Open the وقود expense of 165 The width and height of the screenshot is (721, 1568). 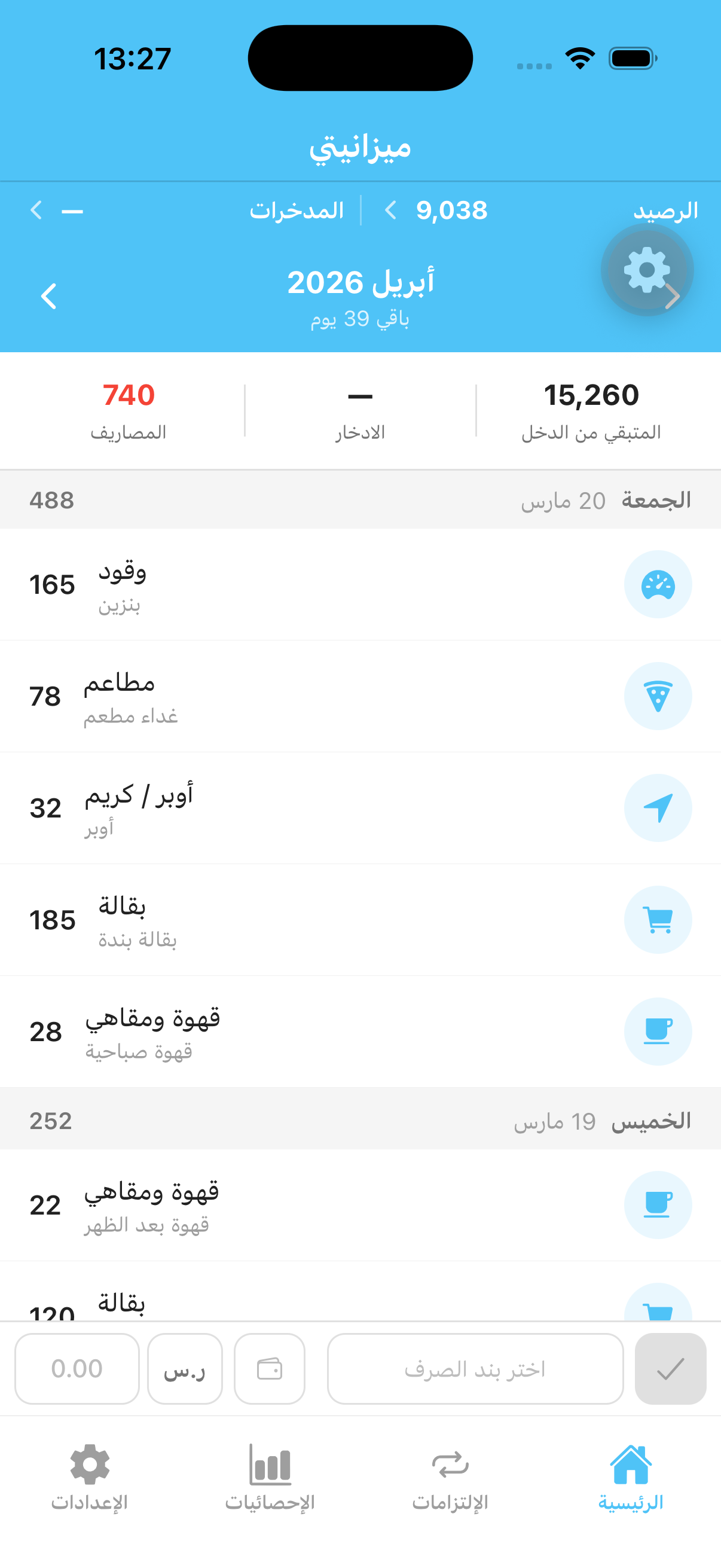coord(360,584)
